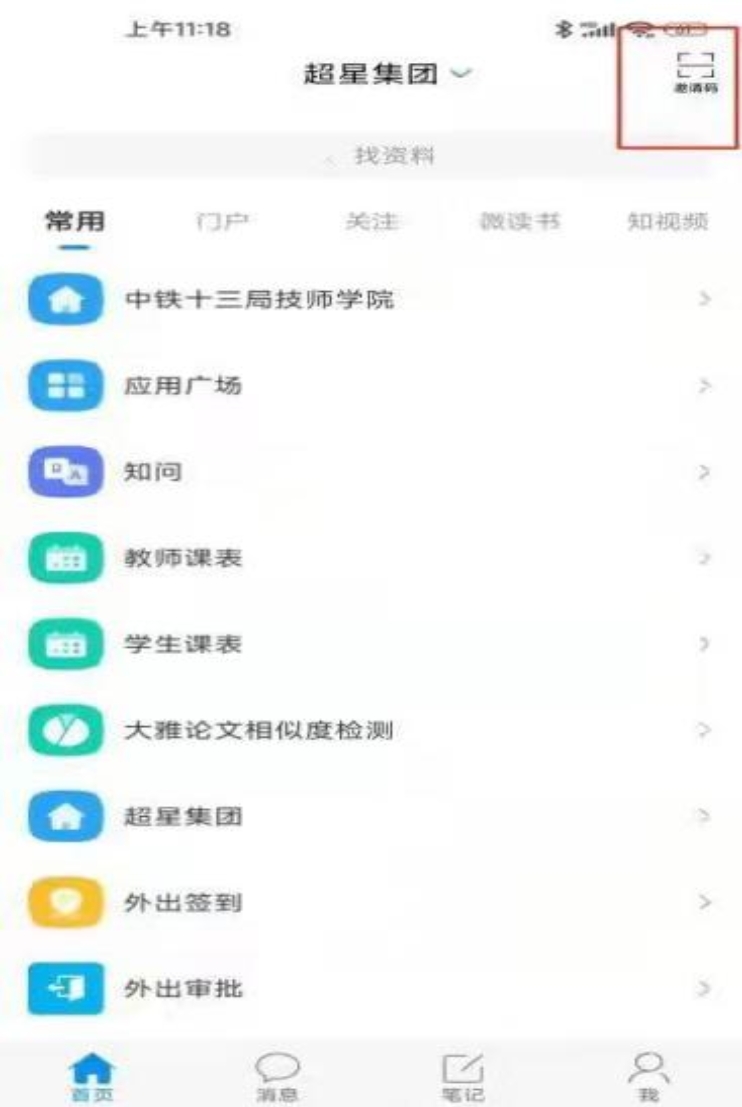Switch to the 关注 tab
Image resolution: width=742 pixels, height=1107 pixels.
(371, 223)
